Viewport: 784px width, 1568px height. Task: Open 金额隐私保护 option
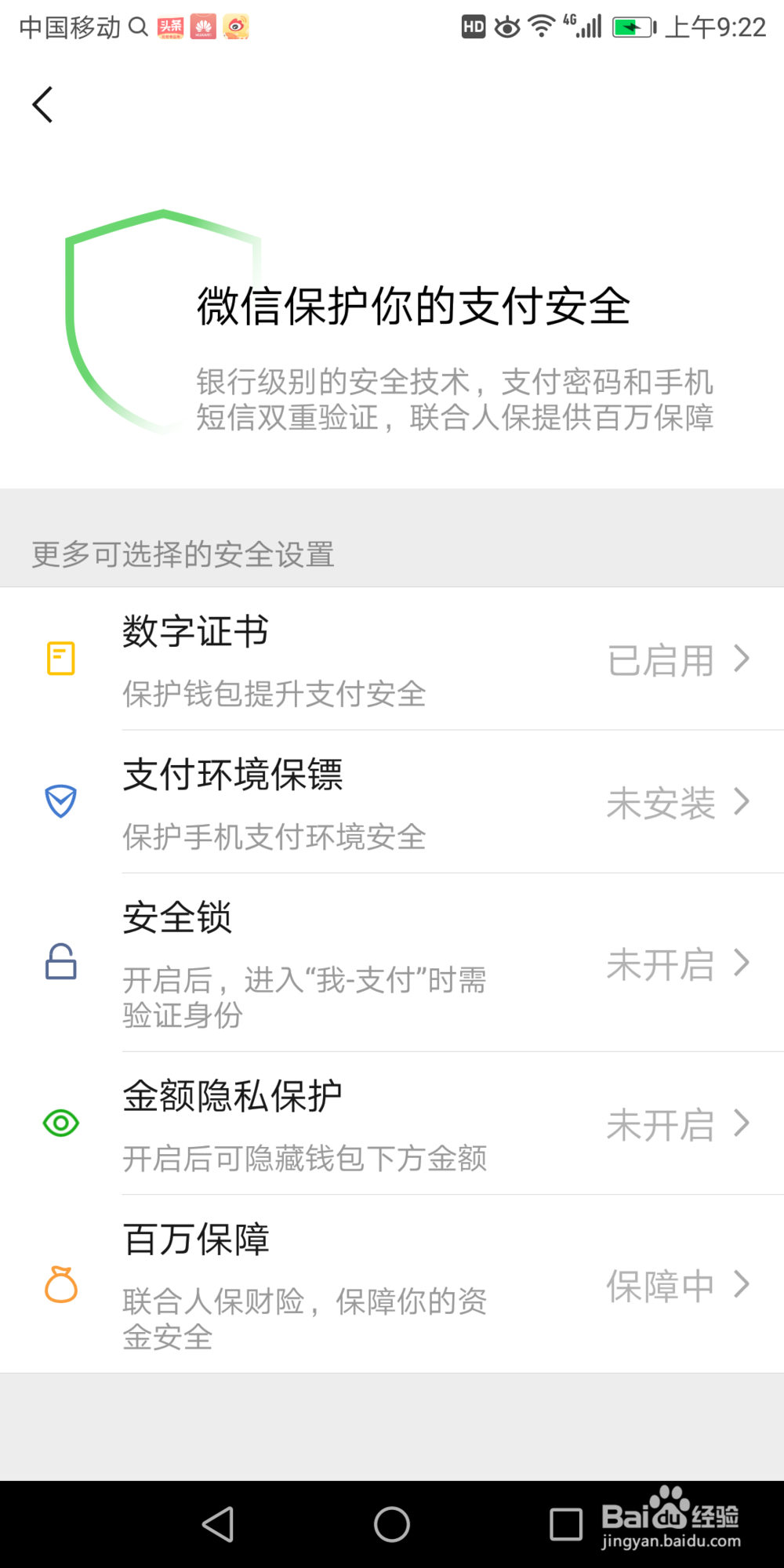(392, 1123)
